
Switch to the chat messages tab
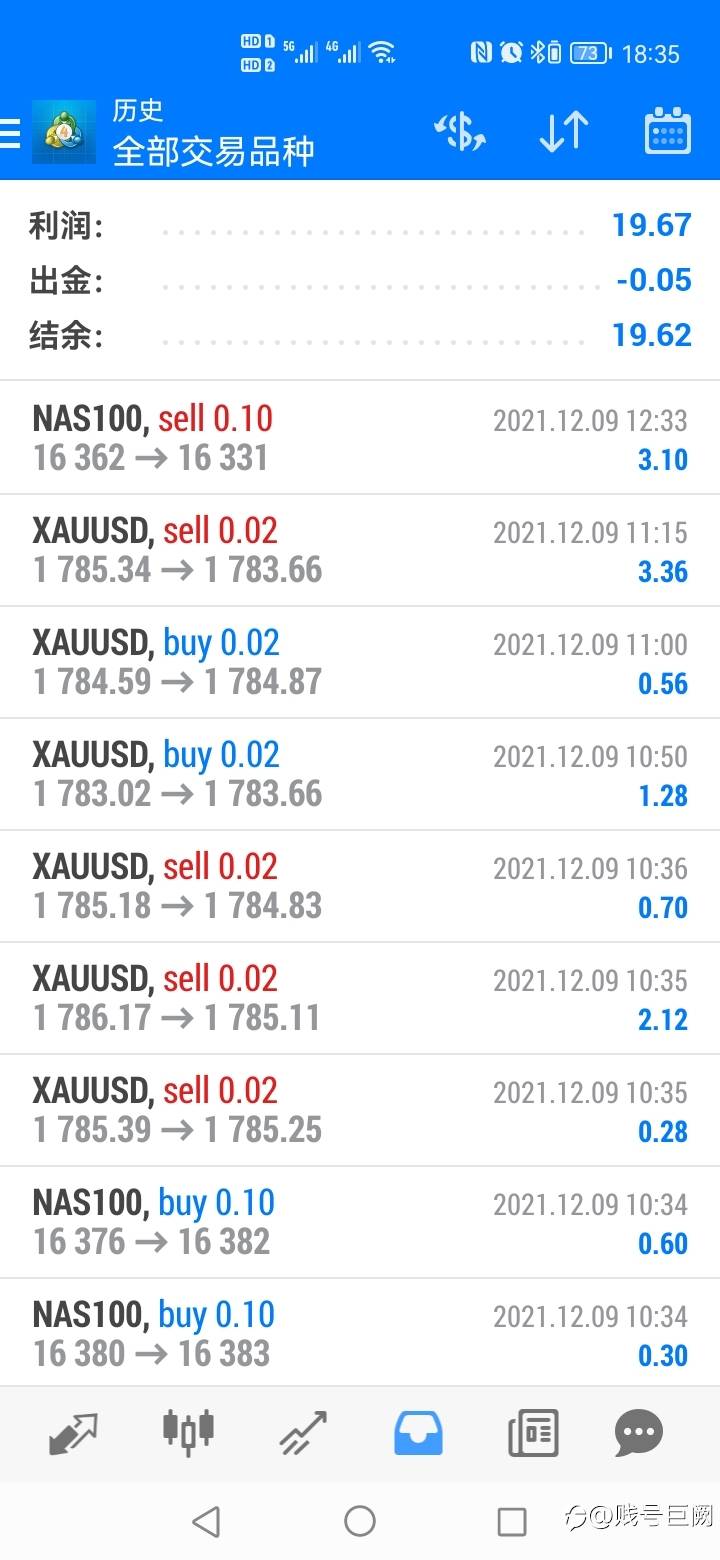click(x=638, y=1433)
